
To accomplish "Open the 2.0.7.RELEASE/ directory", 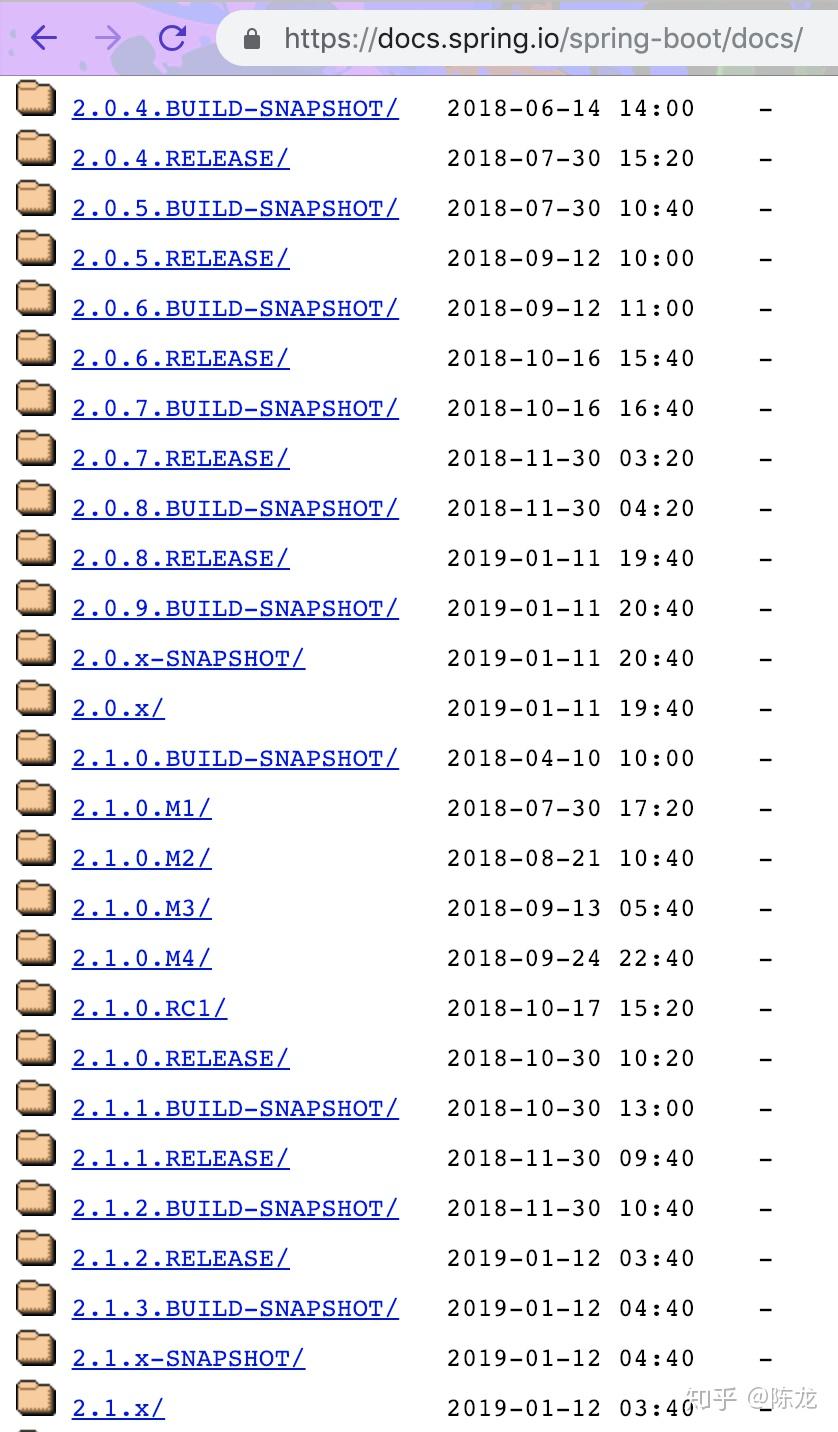I will (x=180, y=458).
